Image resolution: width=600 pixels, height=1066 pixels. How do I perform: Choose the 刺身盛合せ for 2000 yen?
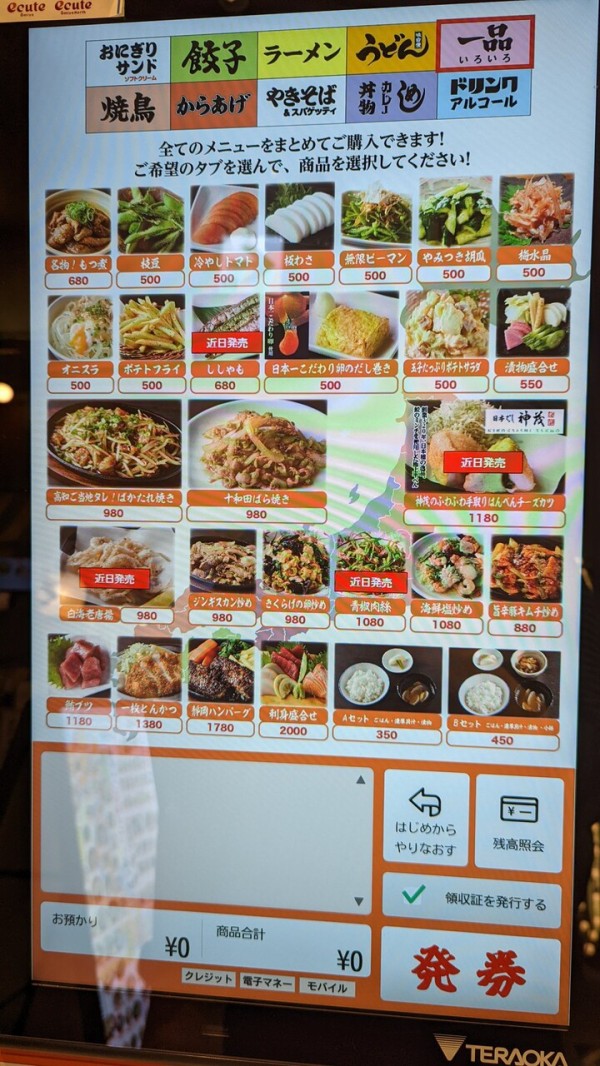click(293, 686)
